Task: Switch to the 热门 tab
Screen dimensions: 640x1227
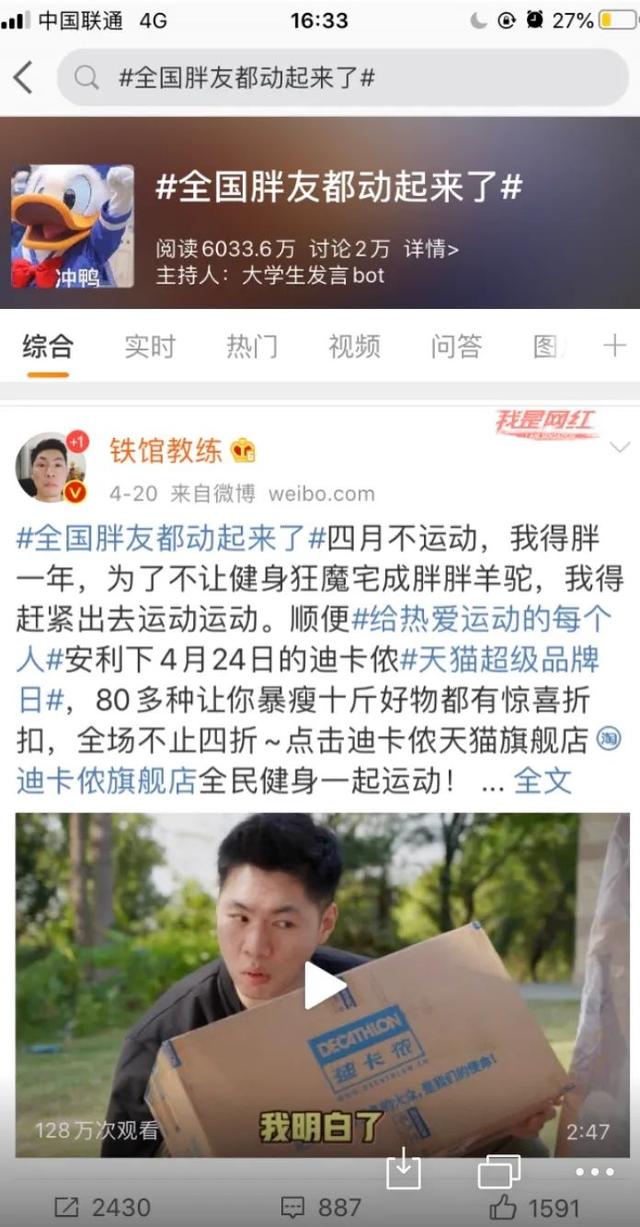Action: [252, 346]
